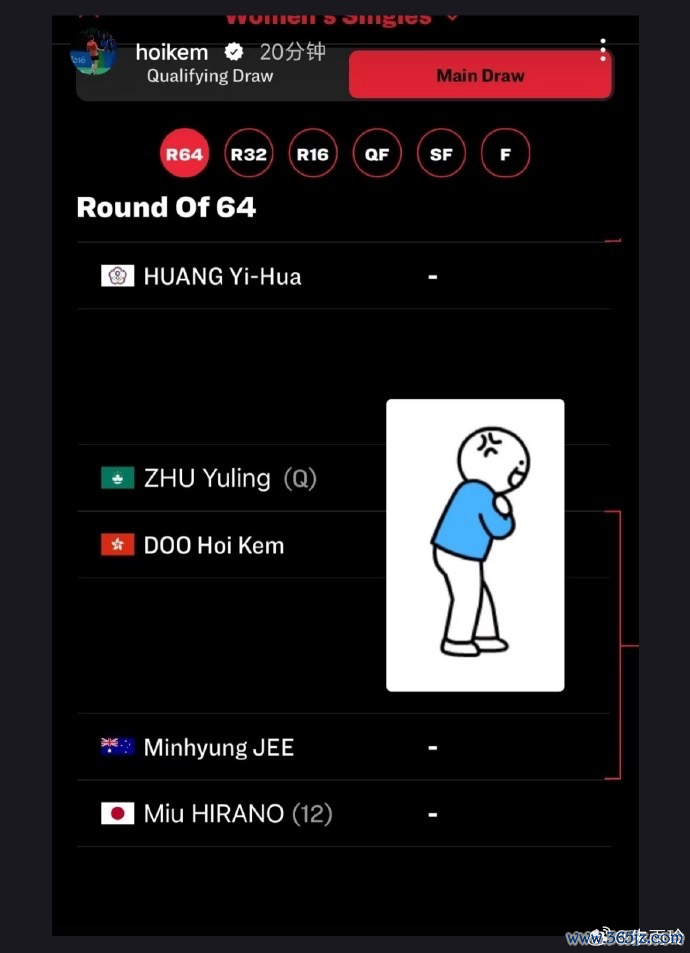Viewport: 690px width, 953px height.
Task: Open hoikem's profile picture
Action: pyautogui.click(x=93, y=51)
